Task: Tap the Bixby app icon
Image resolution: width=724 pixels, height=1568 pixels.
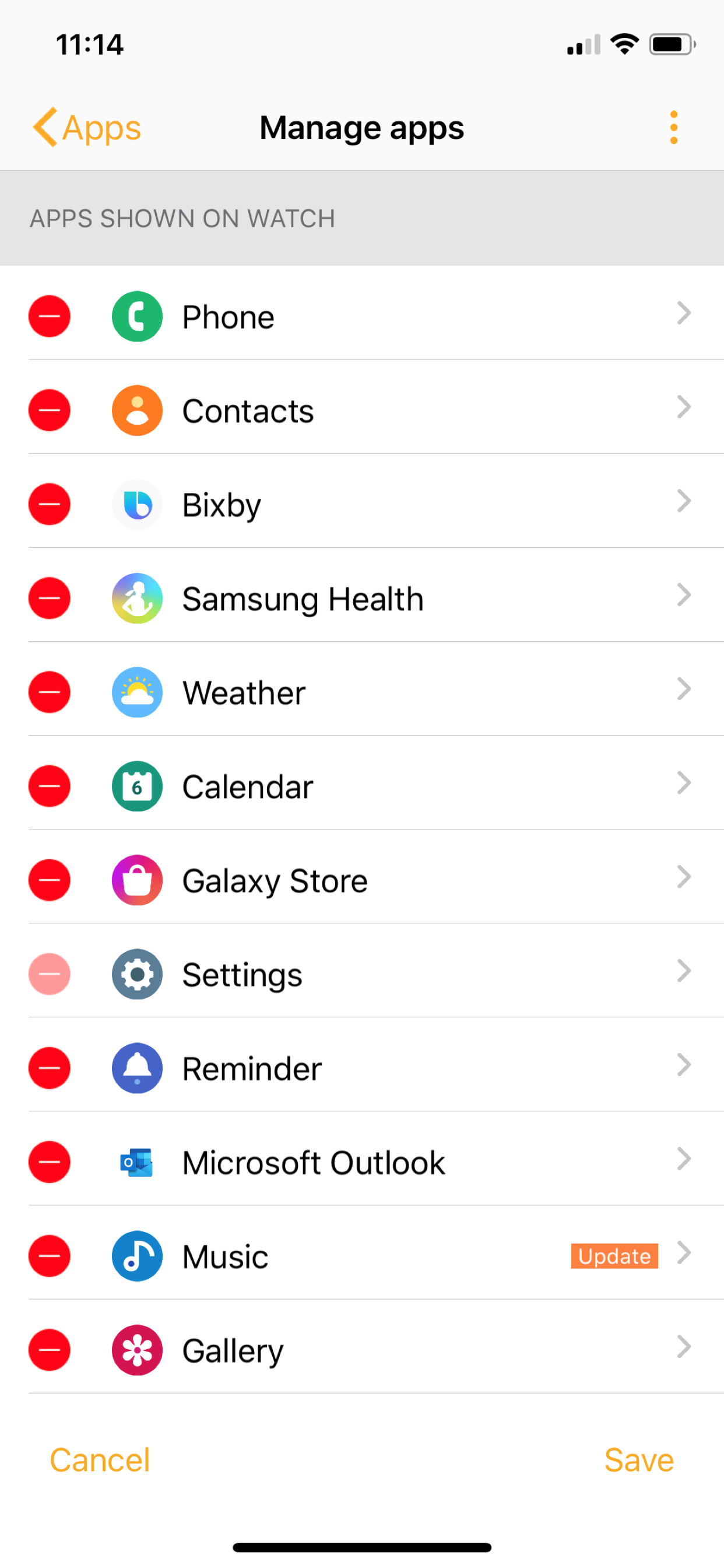Action: pyautogui.click(x=136, y=504)
